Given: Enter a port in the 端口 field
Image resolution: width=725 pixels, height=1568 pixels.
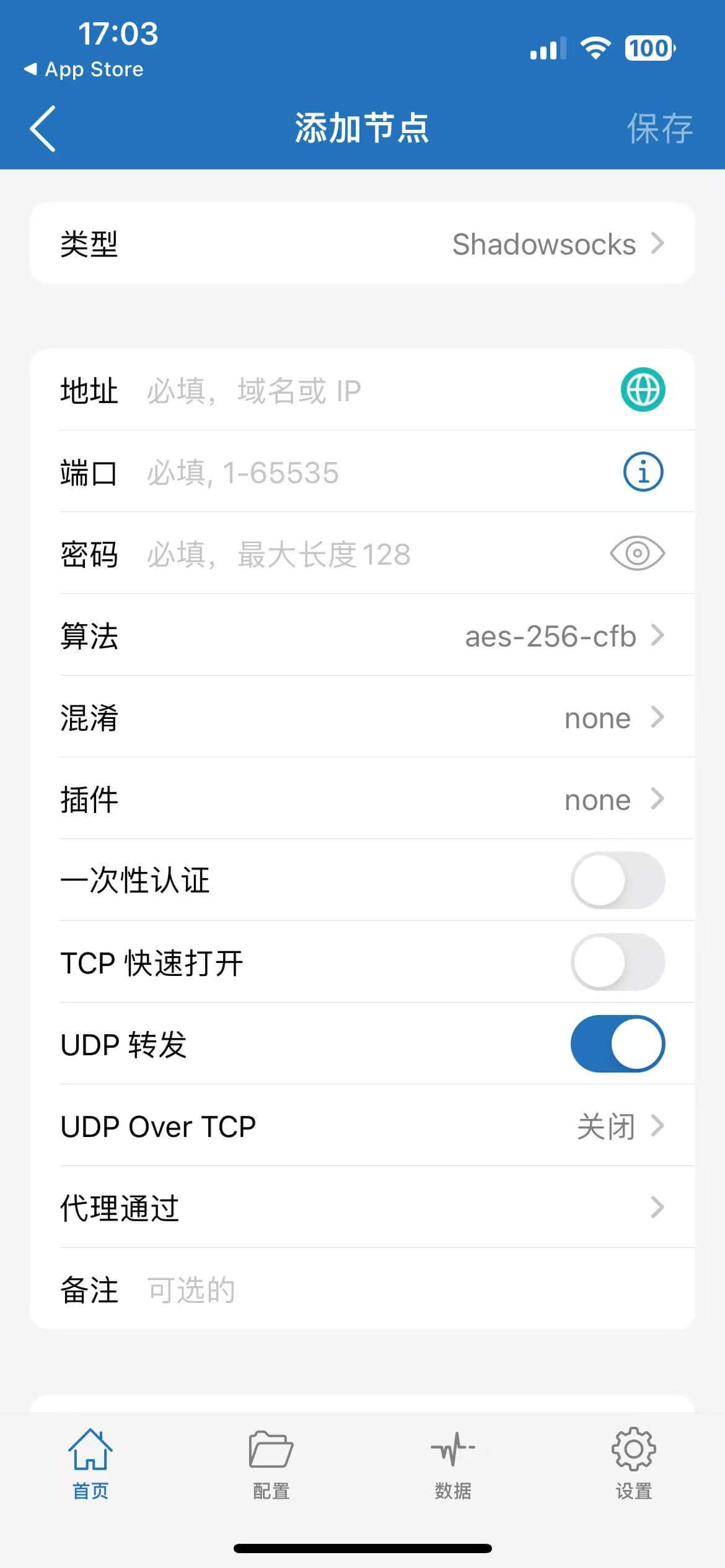Looking at the screenshot, I should (x=372, y=473).
